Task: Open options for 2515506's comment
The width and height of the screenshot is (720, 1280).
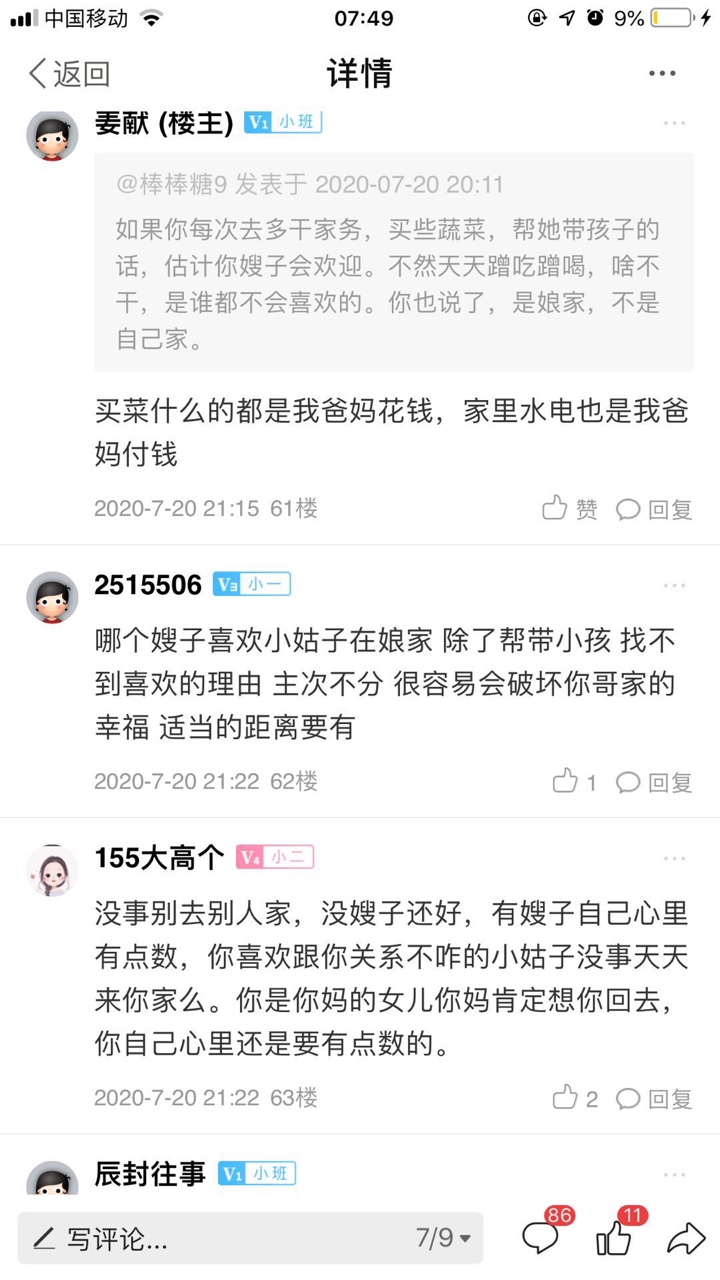Action: click(674, 585)
